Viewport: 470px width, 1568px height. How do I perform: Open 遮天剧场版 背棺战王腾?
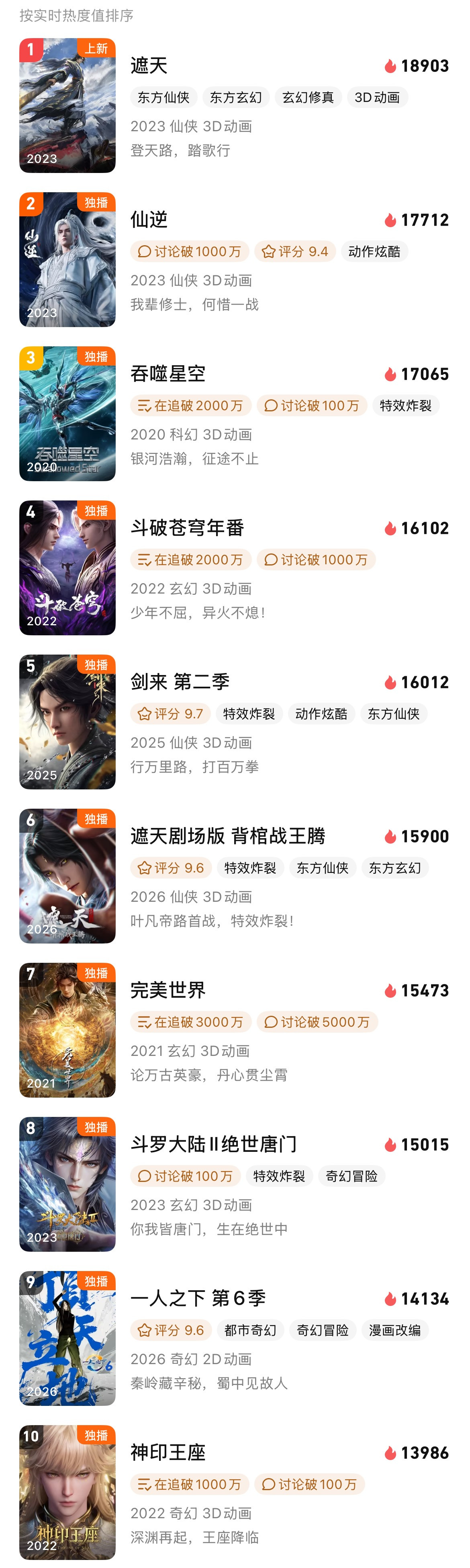point(235,875)
